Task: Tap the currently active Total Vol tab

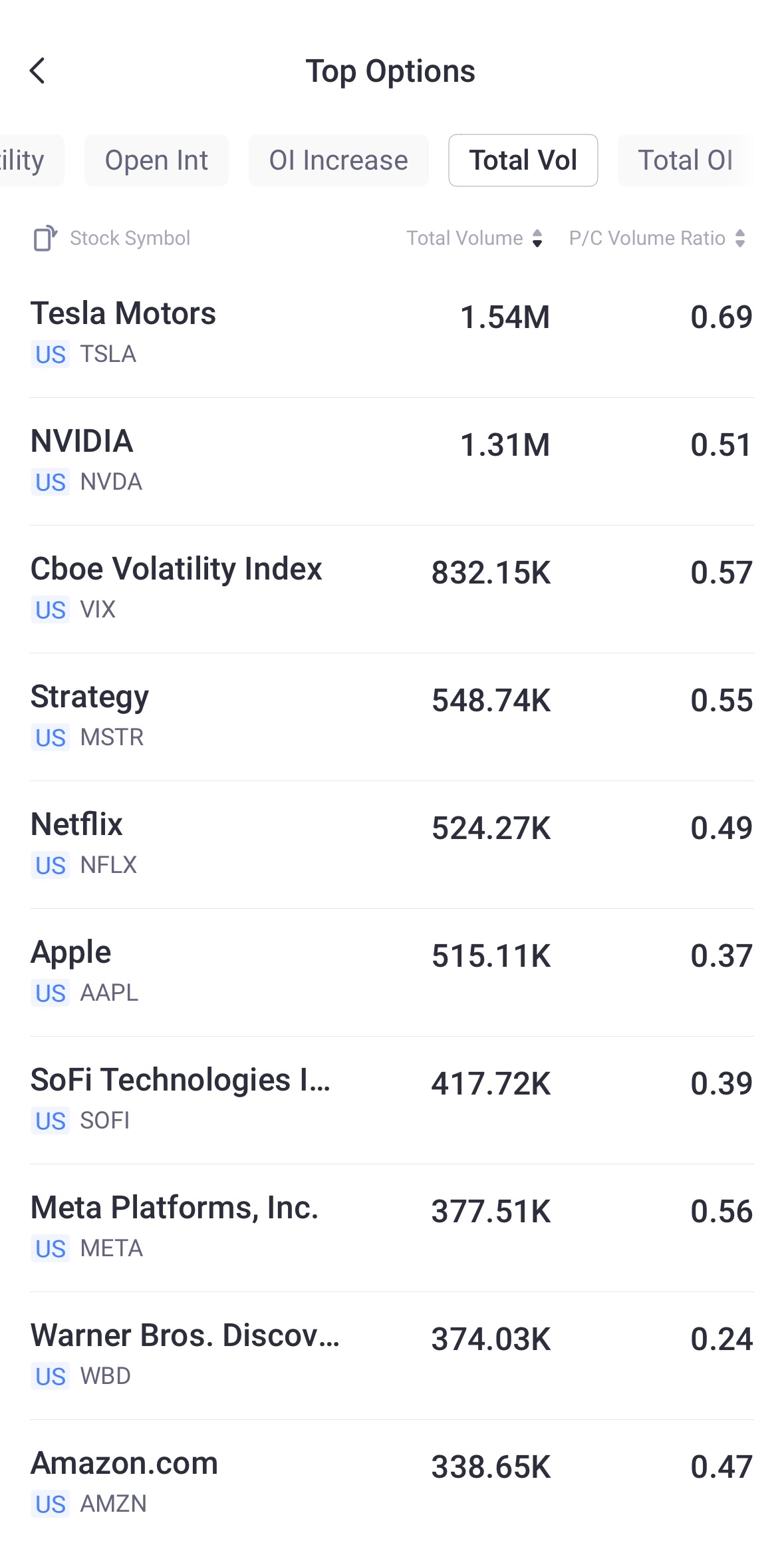Action: pyautogui.click(x=523, y=160)
